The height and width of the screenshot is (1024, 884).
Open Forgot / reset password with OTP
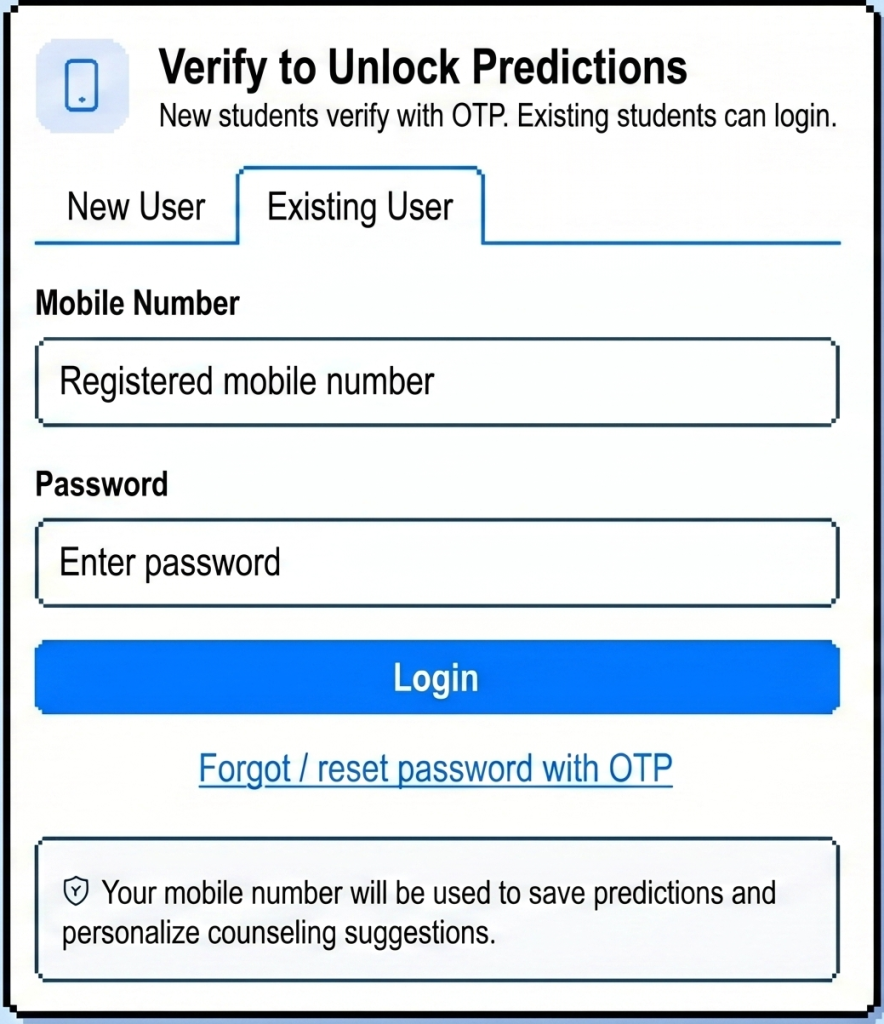point(435,769)
